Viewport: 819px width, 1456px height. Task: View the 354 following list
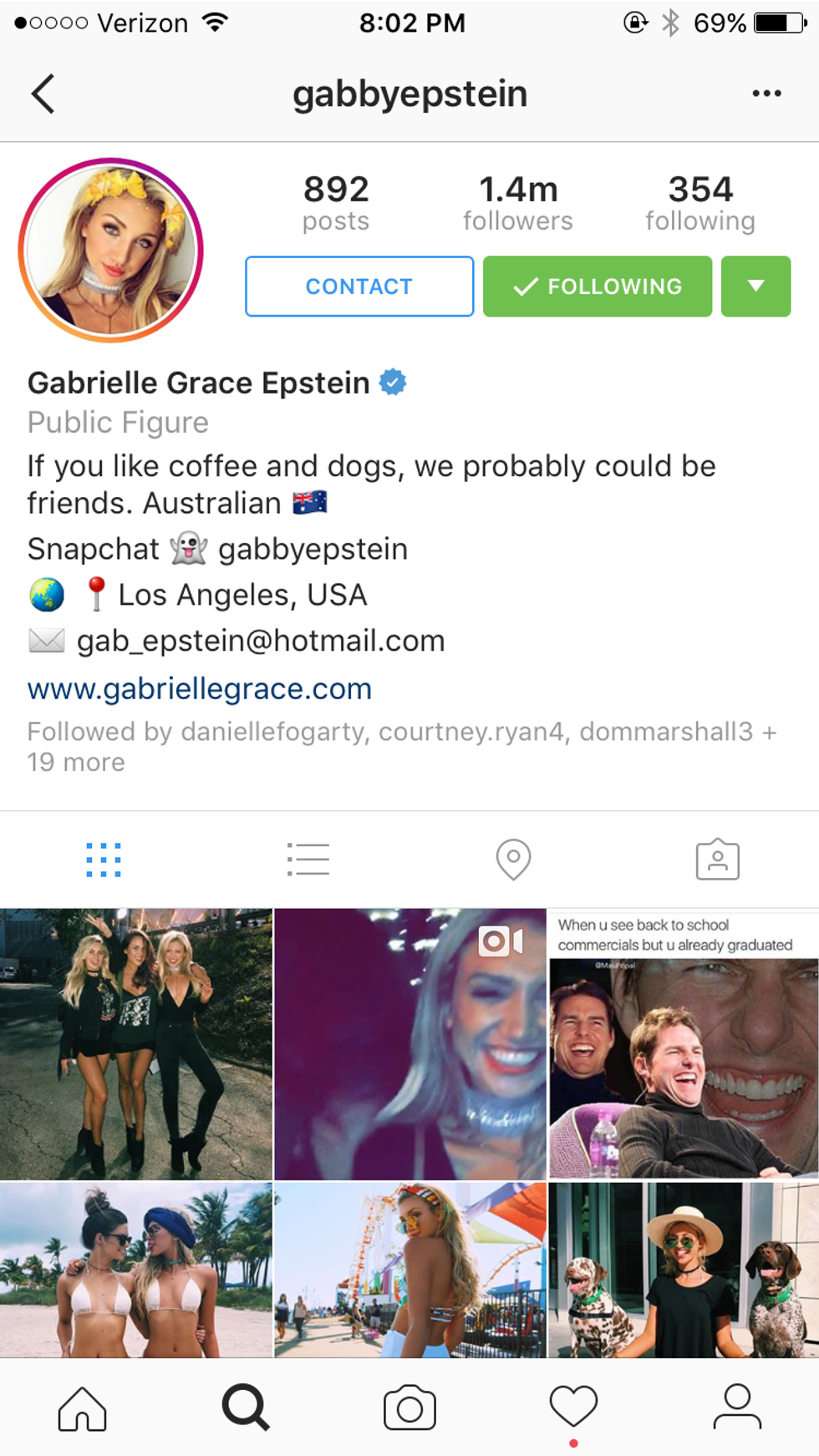coord(699,203)
